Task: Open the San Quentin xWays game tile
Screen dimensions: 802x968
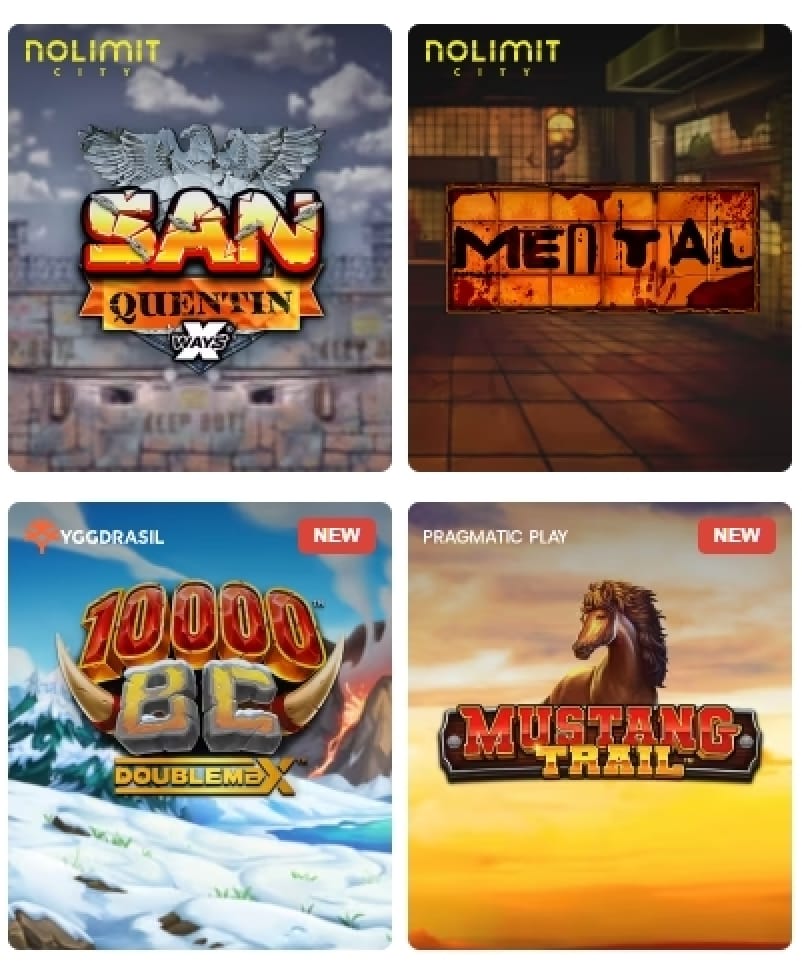Action: coord(200,248)
